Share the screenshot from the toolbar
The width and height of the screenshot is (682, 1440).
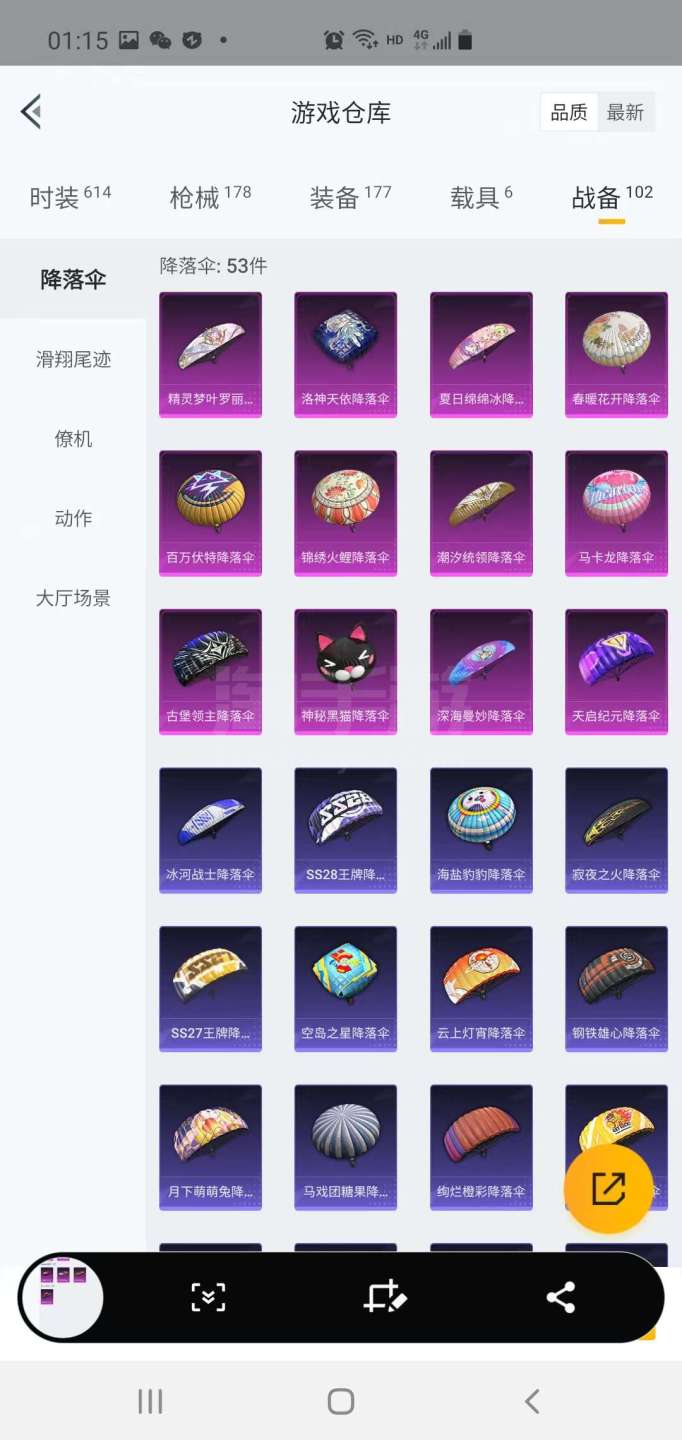[x=560, y=1297]
